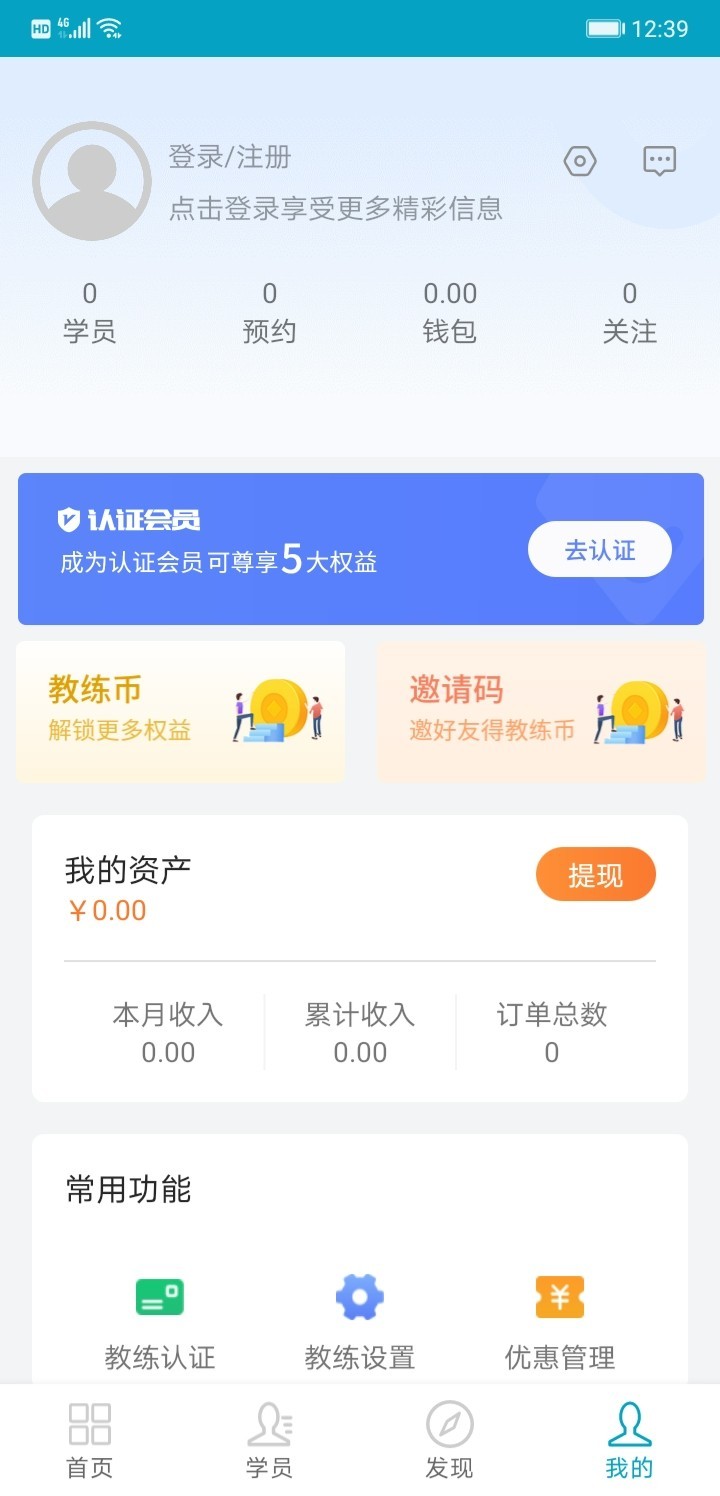The image size is (720, 1496).
Task: Open 教练设置 function
Action: pyautogui.click(x=360, y=1320)
